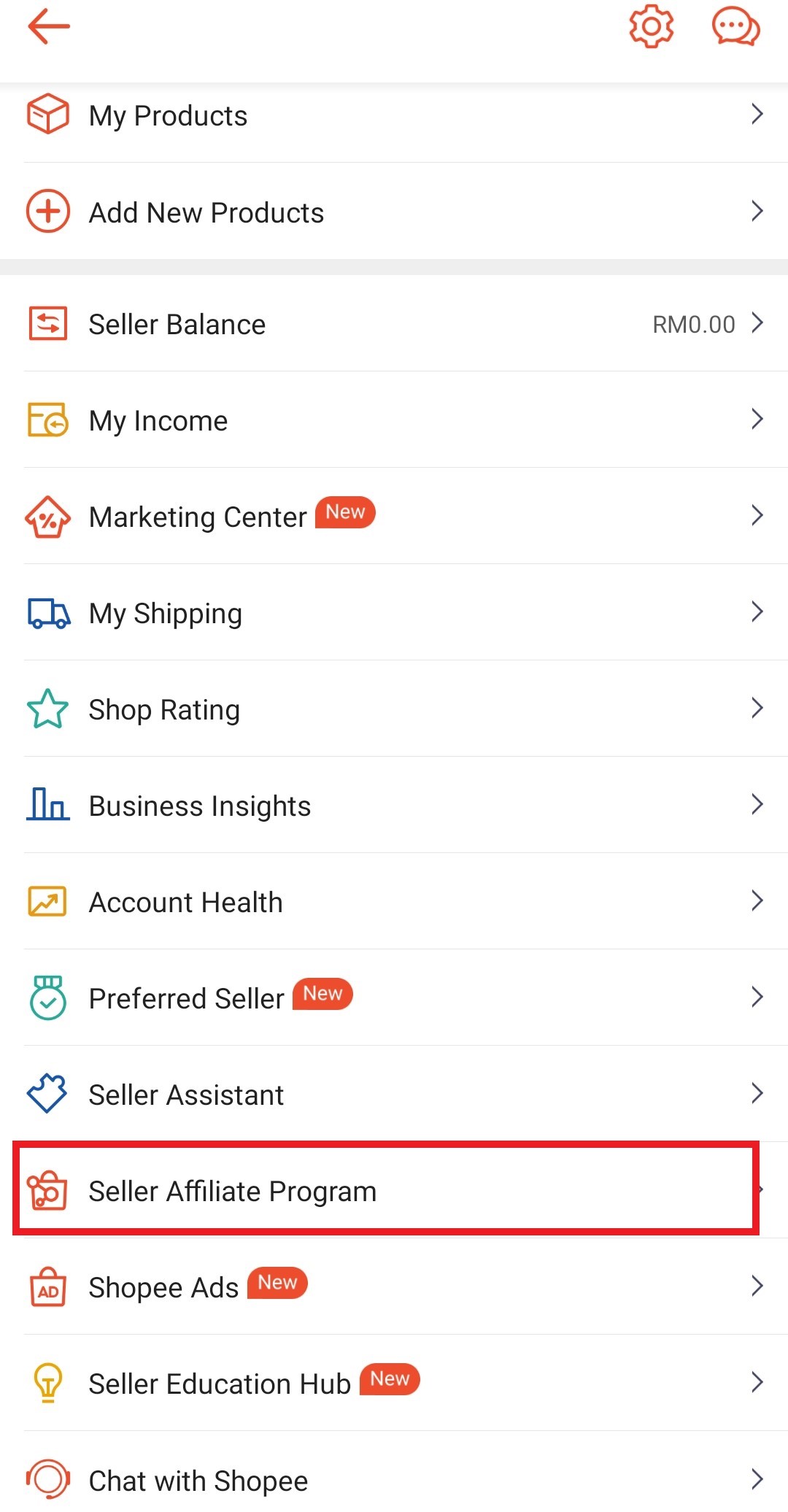Open My Products
The height and width of the screenshot is (1512, 788).
(x=394, y=115)
